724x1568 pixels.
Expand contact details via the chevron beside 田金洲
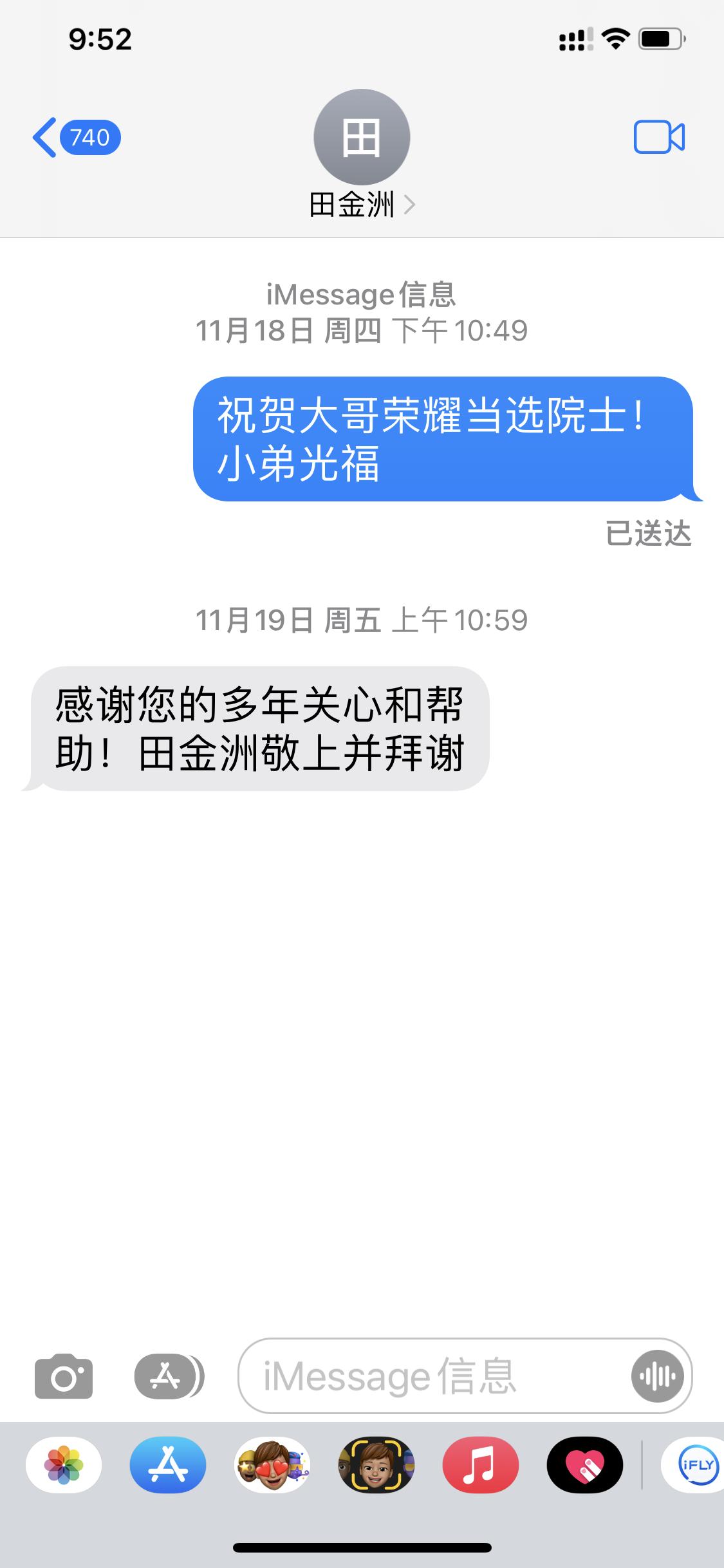pyautogui.click(x=411, y=203)
